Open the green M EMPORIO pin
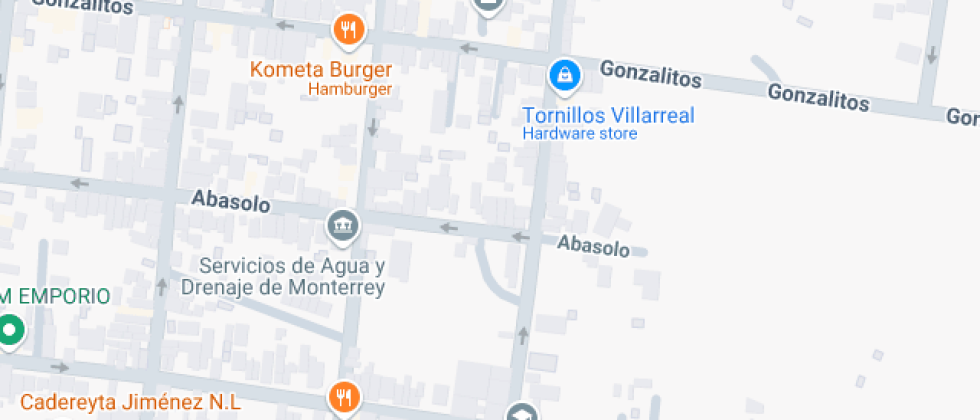980x420 pixels. click(x=10, y=328)
